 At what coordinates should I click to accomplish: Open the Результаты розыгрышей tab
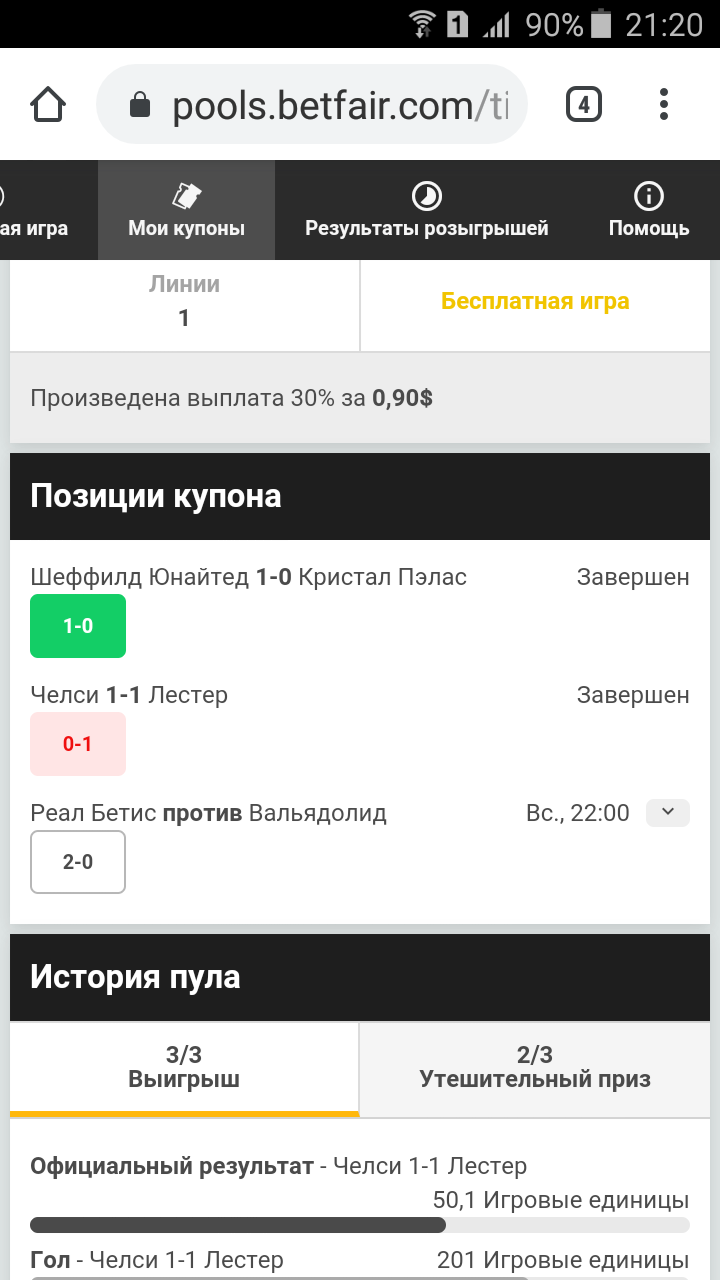[x=427, y=211]
